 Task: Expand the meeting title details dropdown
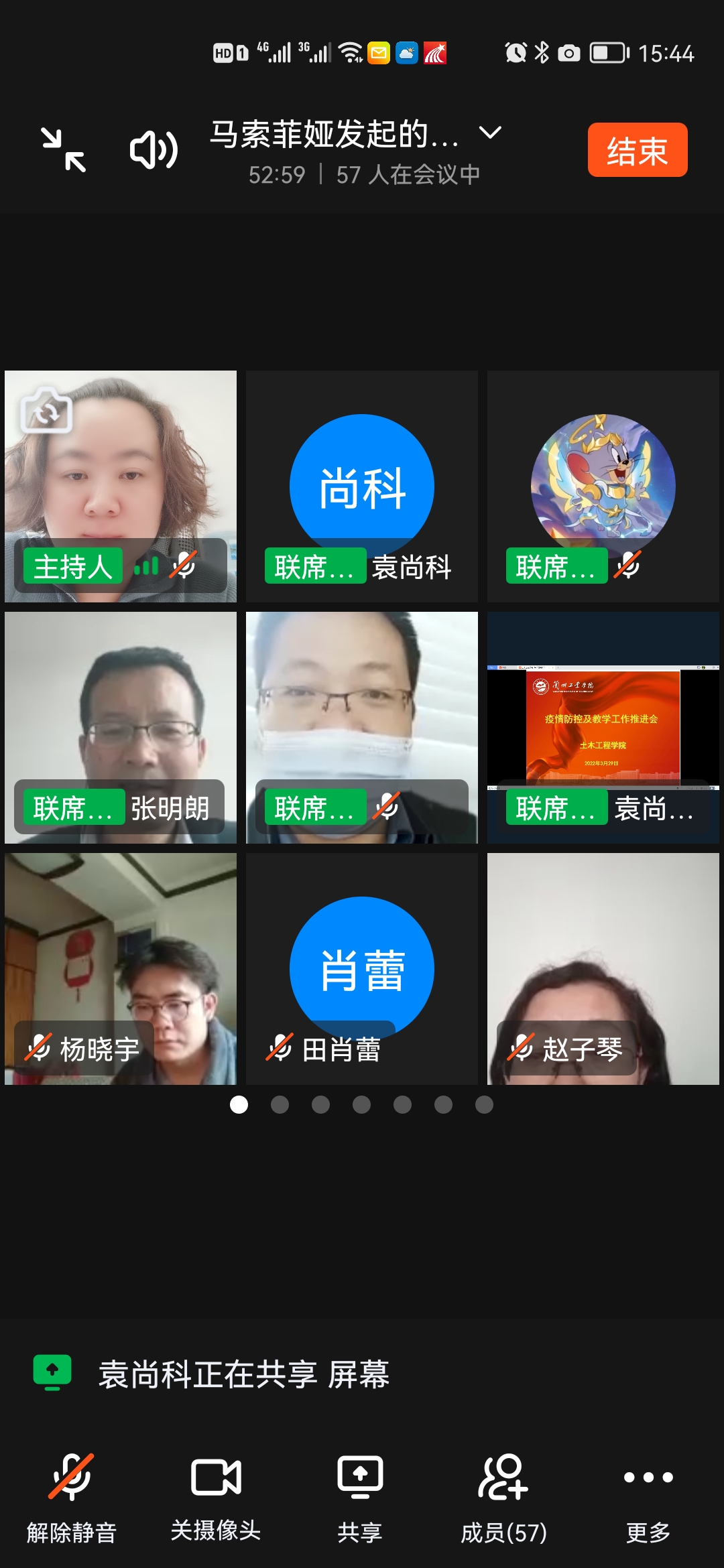(490, 133)
